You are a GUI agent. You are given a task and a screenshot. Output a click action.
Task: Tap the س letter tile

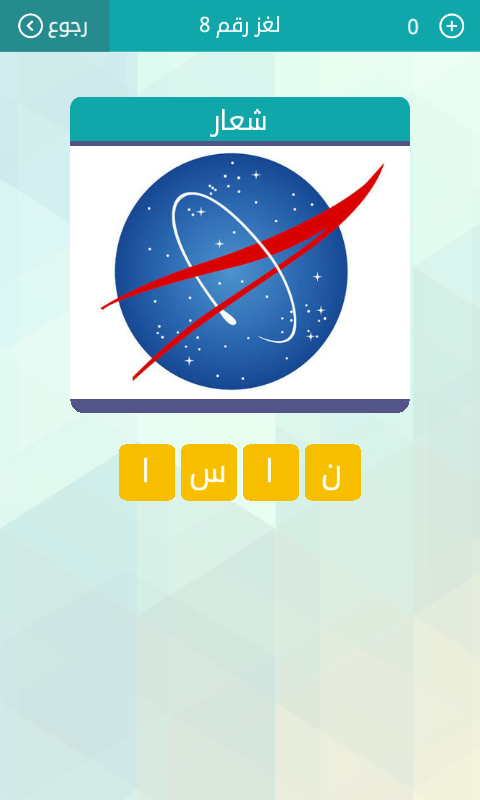click(209, 472)
